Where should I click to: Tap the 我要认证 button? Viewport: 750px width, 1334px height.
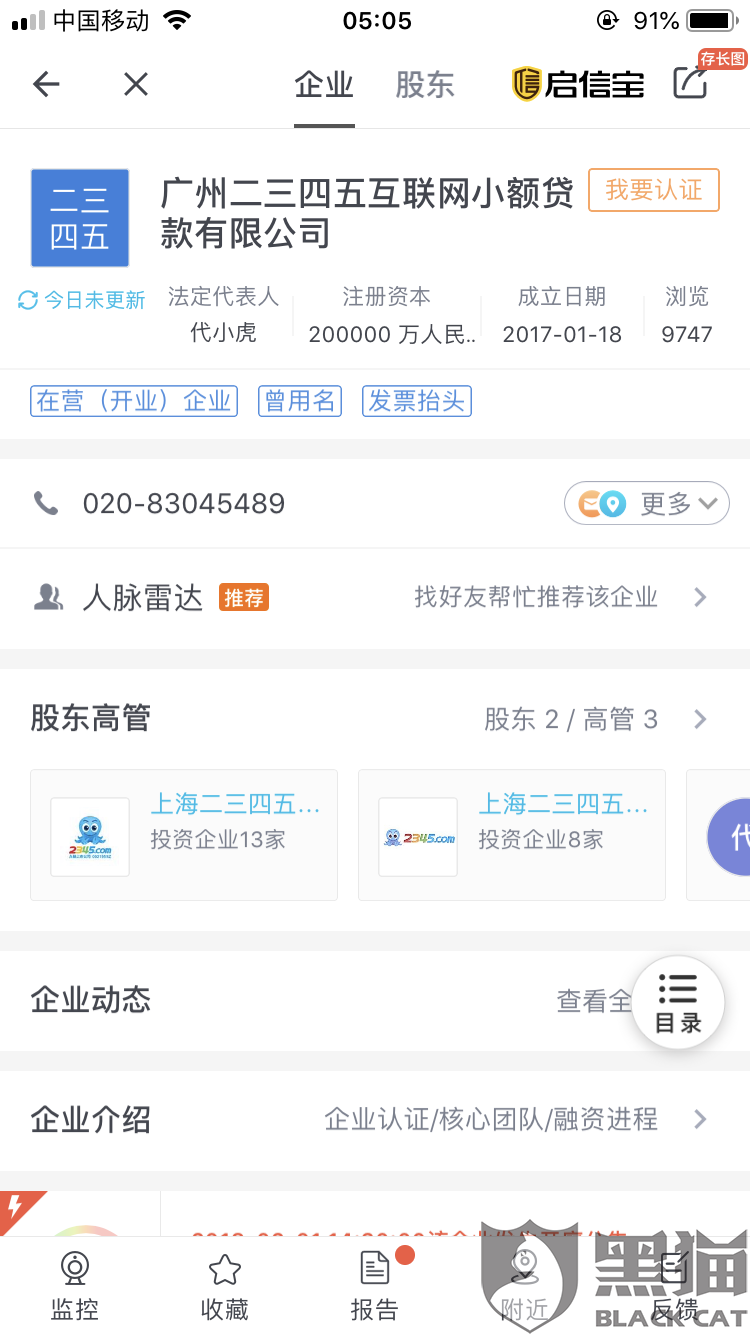coord(654,190)
